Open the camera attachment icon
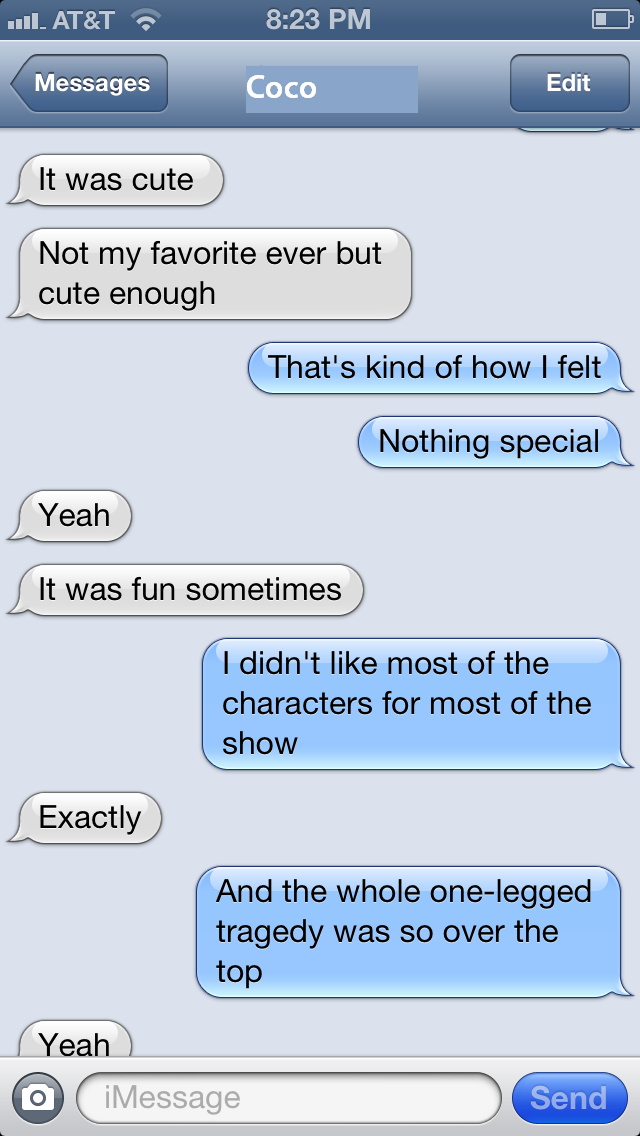Screen dimensions: 640x1136 click(x=37, y=1098)
